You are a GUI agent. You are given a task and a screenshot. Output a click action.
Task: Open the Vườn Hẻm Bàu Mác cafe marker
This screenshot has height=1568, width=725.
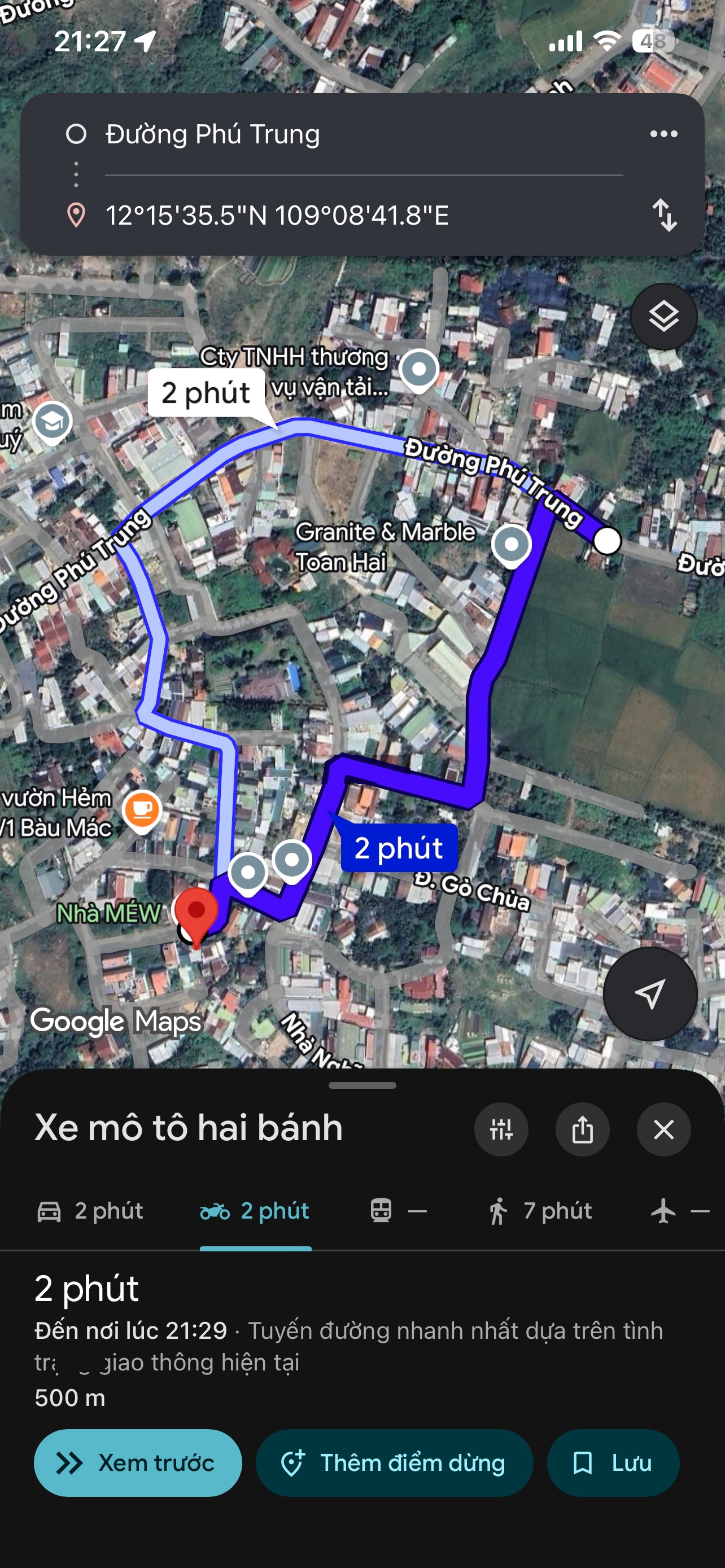pos(142,810)
